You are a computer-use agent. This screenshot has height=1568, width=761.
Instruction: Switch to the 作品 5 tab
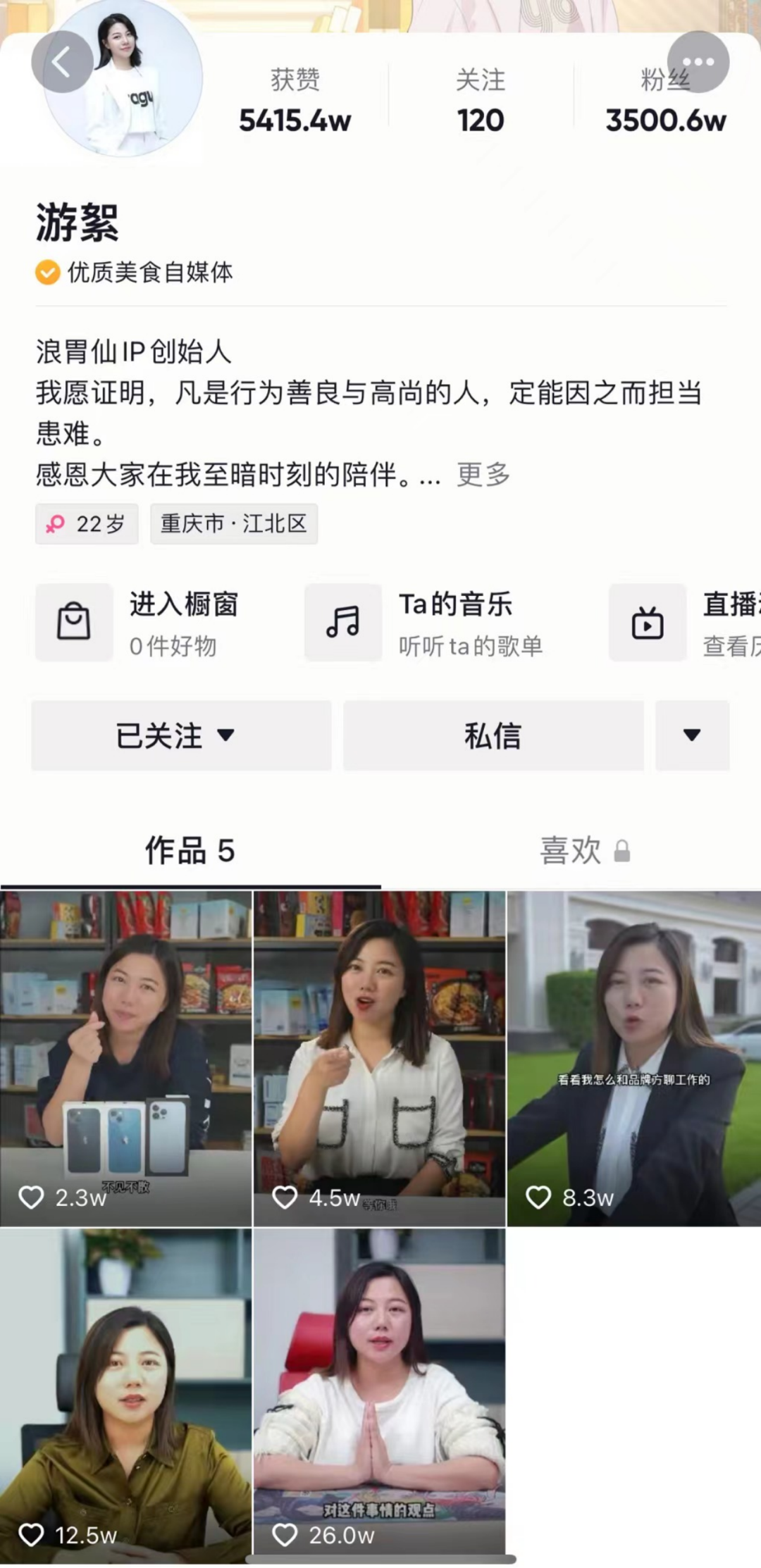tap(190, 850)
